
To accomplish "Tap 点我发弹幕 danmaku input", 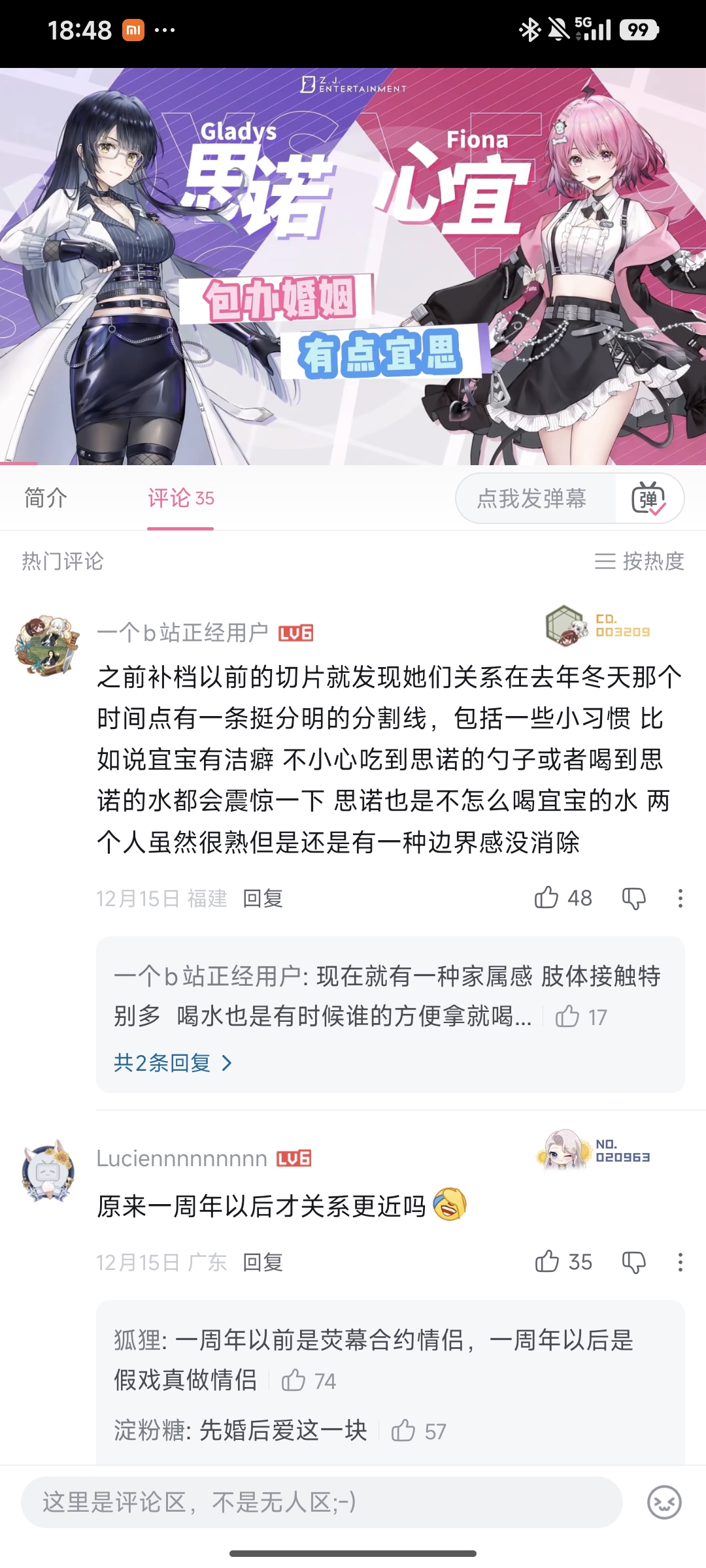I will (x=532, y=499).
